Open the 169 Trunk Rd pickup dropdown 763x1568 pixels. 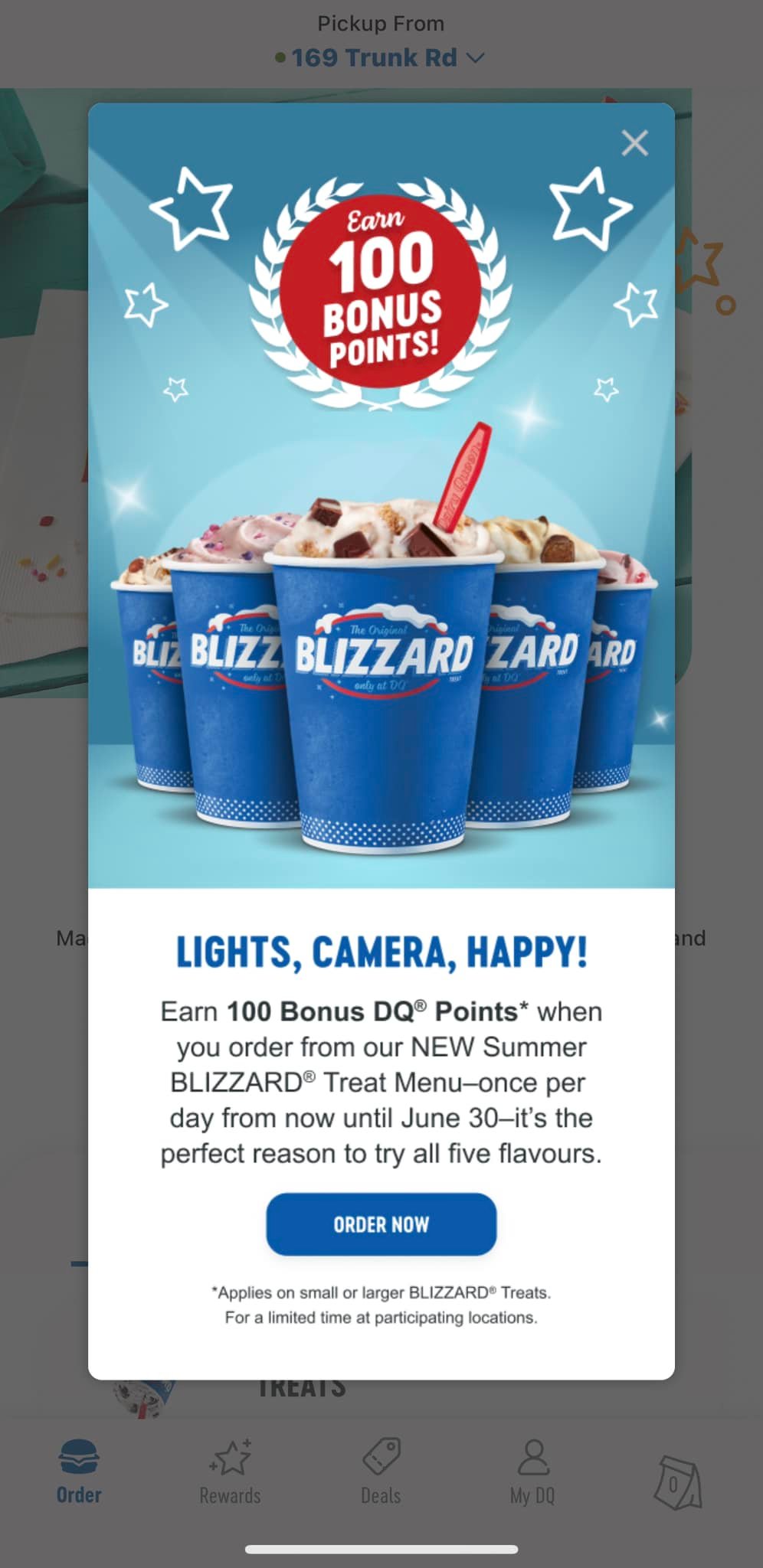point(381,57)
